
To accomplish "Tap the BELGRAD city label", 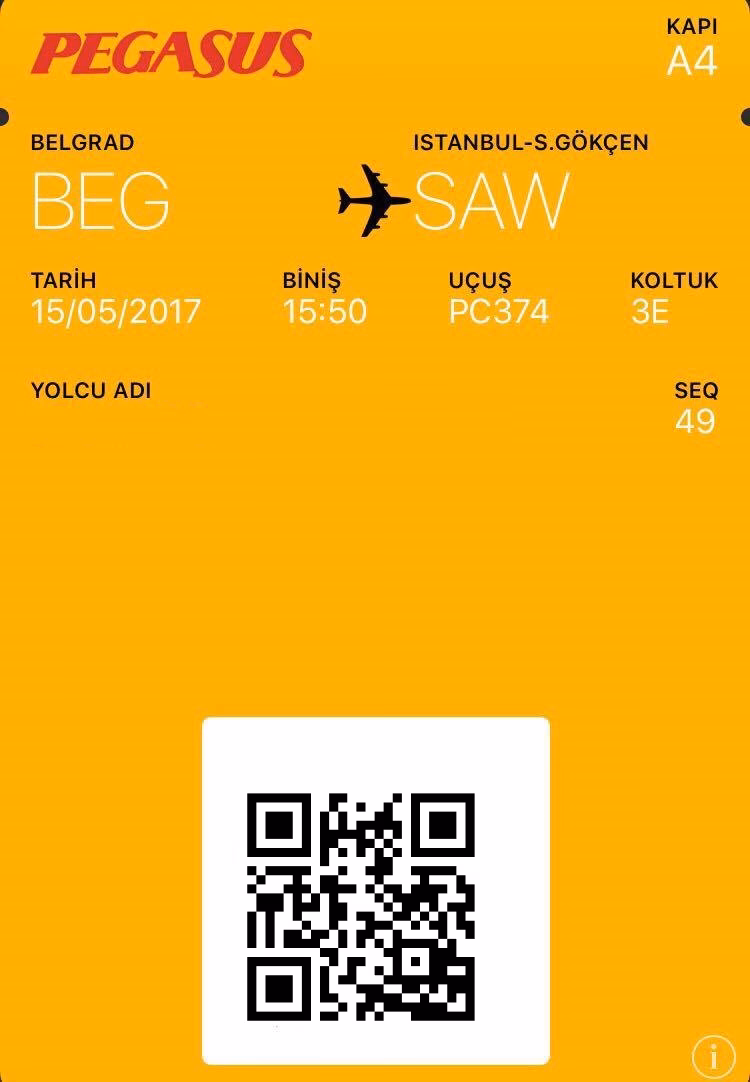I will (x=82, y=142).
